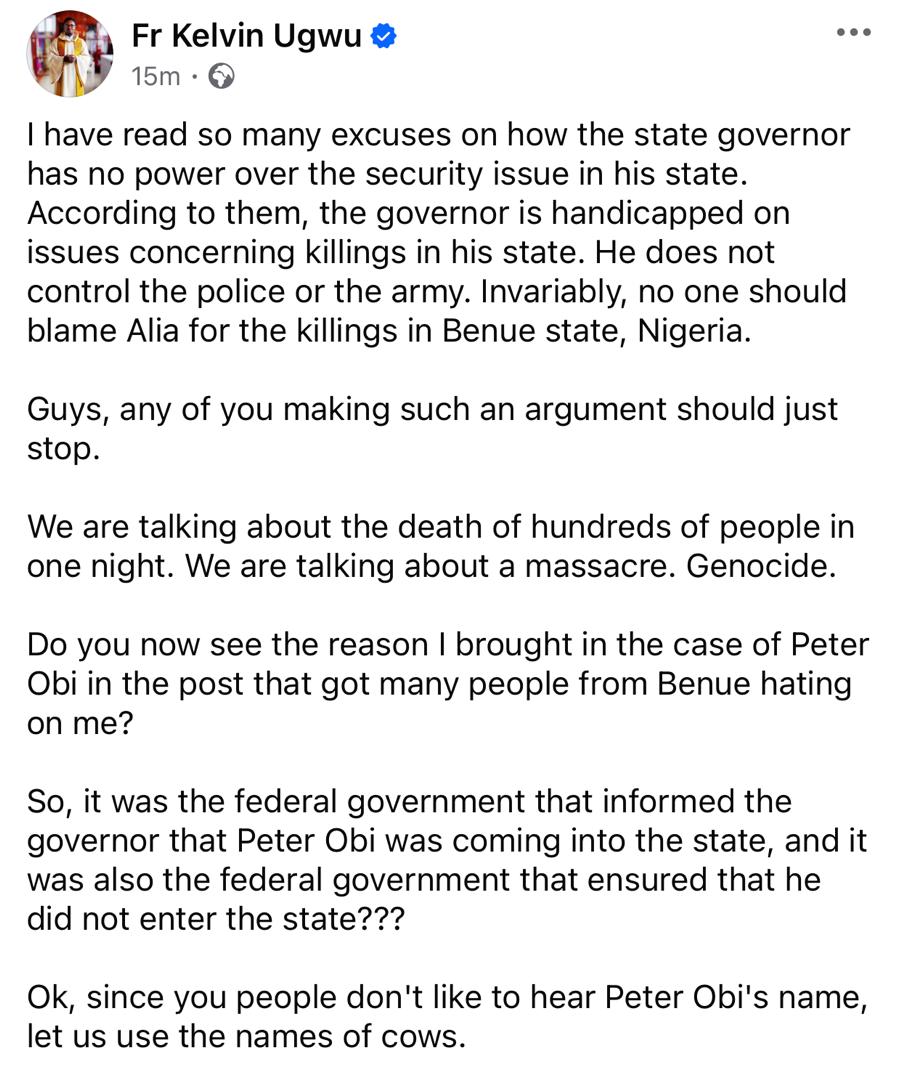Click the profile photo showing a priest
This screenshot has width=902, height=1080.
[x=69, y=53]
